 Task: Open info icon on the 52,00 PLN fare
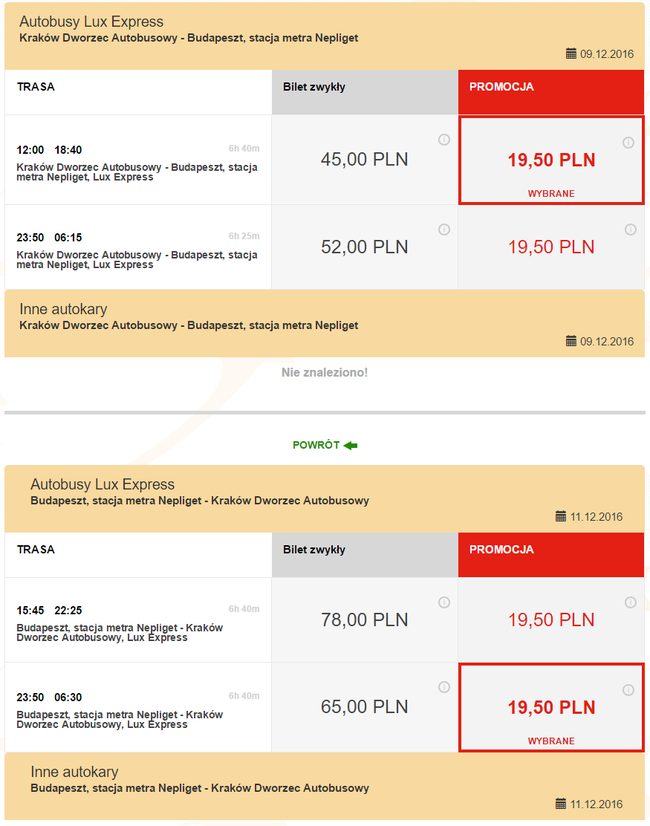(444, 230)
